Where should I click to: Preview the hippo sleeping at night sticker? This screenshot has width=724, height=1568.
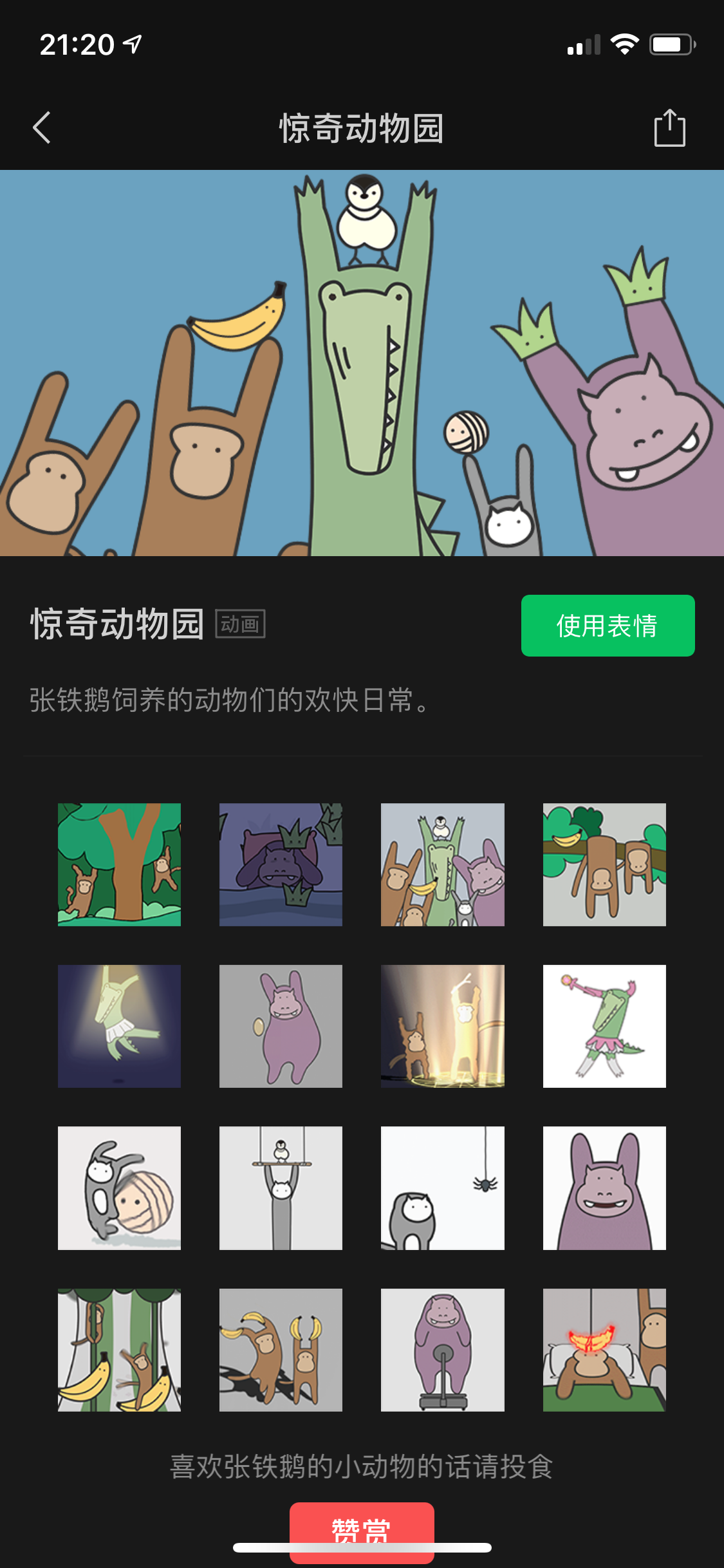pos(281,864)
